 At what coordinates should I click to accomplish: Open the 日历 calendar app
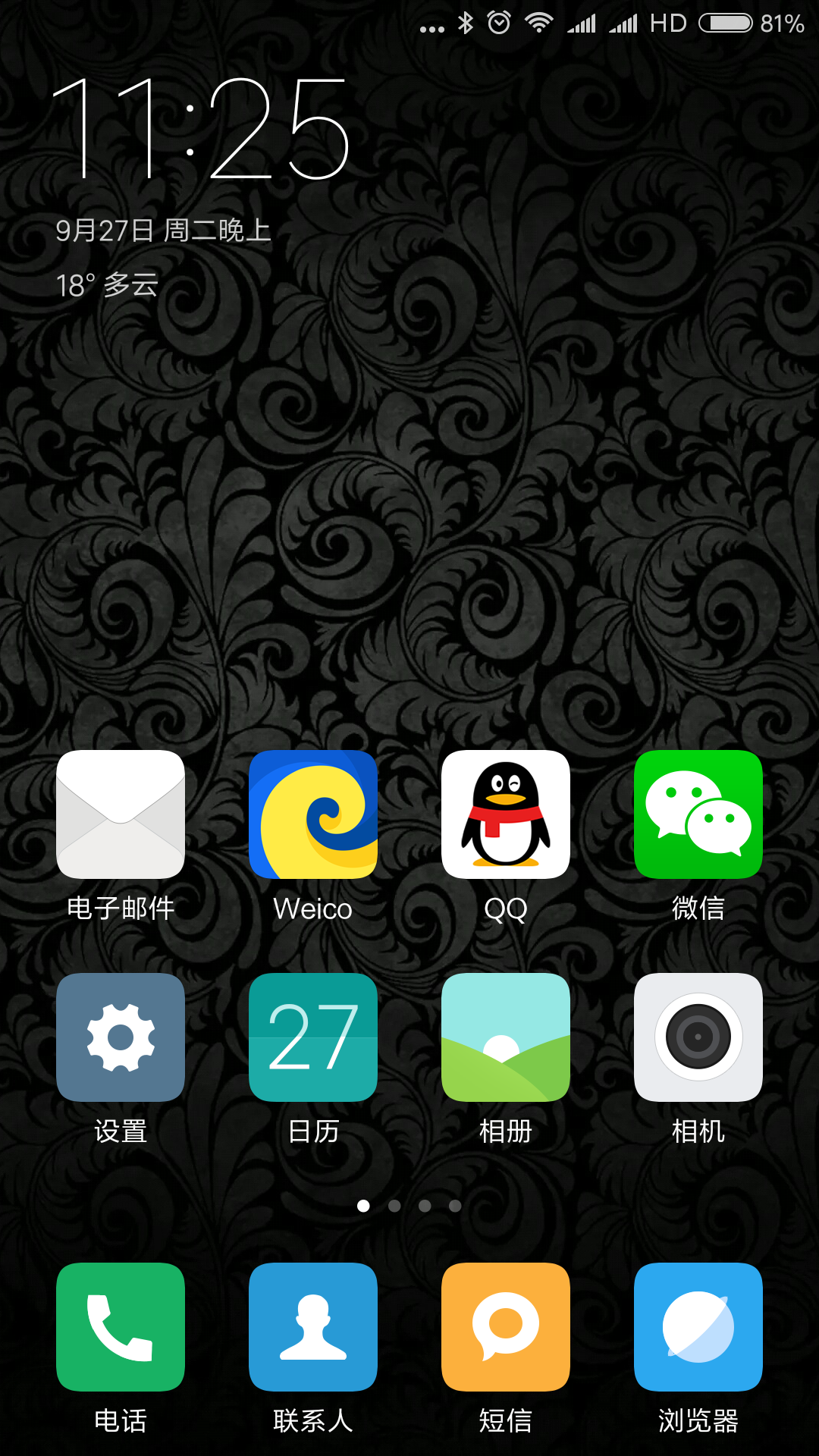point(313,1037)
